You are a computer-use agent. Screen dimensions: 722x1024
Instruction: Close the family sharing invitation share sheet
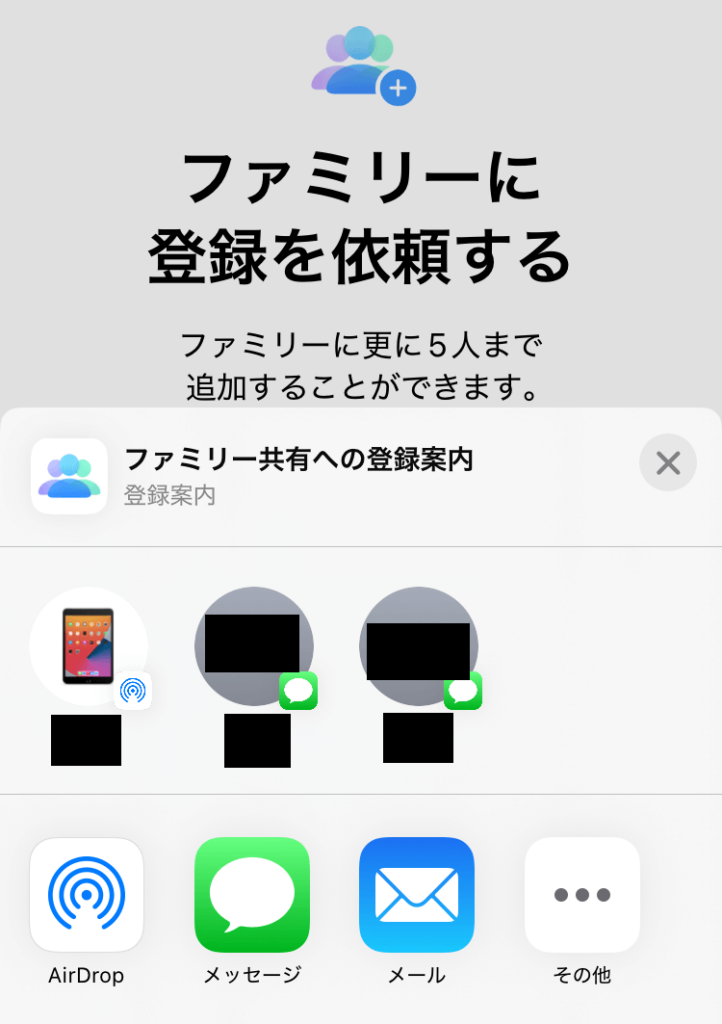point(667,463)
